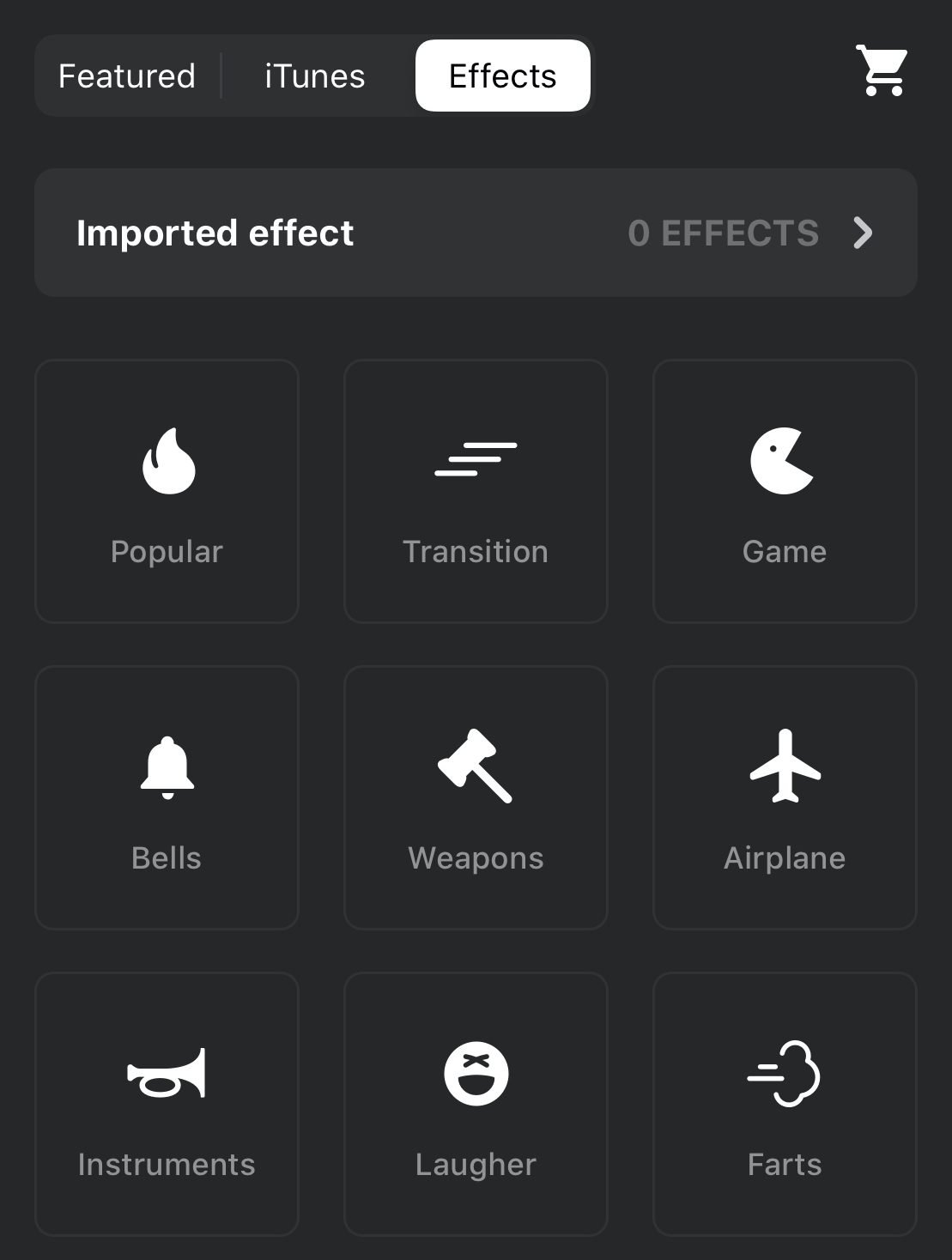Select the Airplane sound effects category
Viewport: 952px width, 1260px height.
784,797
